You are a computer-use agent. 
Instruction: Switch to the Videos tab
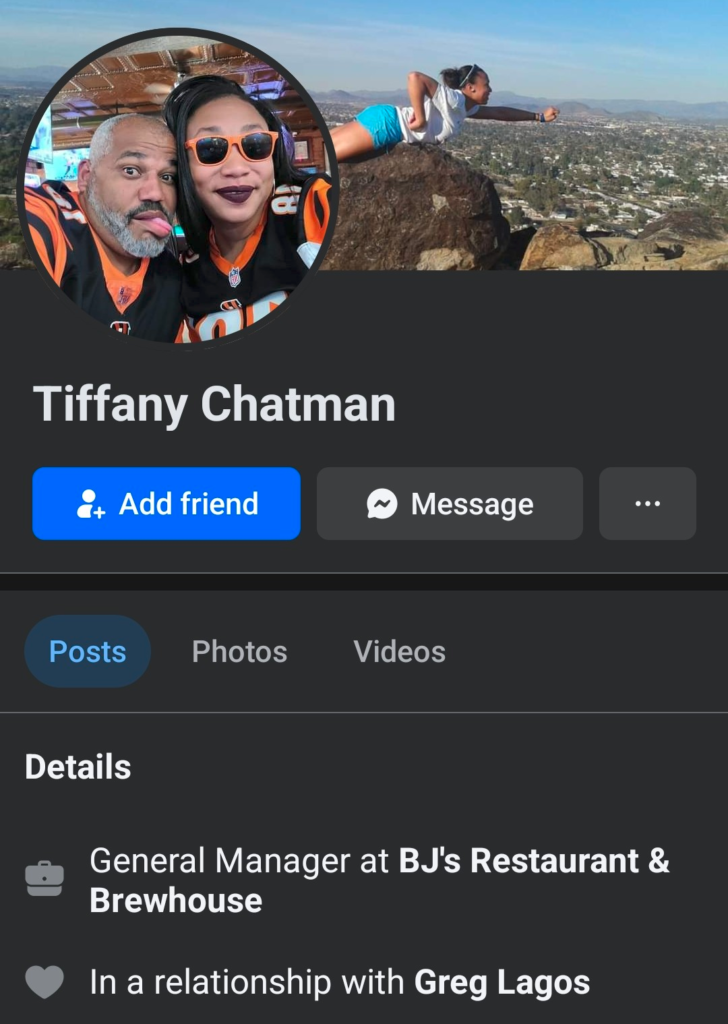tap(399, 652)
